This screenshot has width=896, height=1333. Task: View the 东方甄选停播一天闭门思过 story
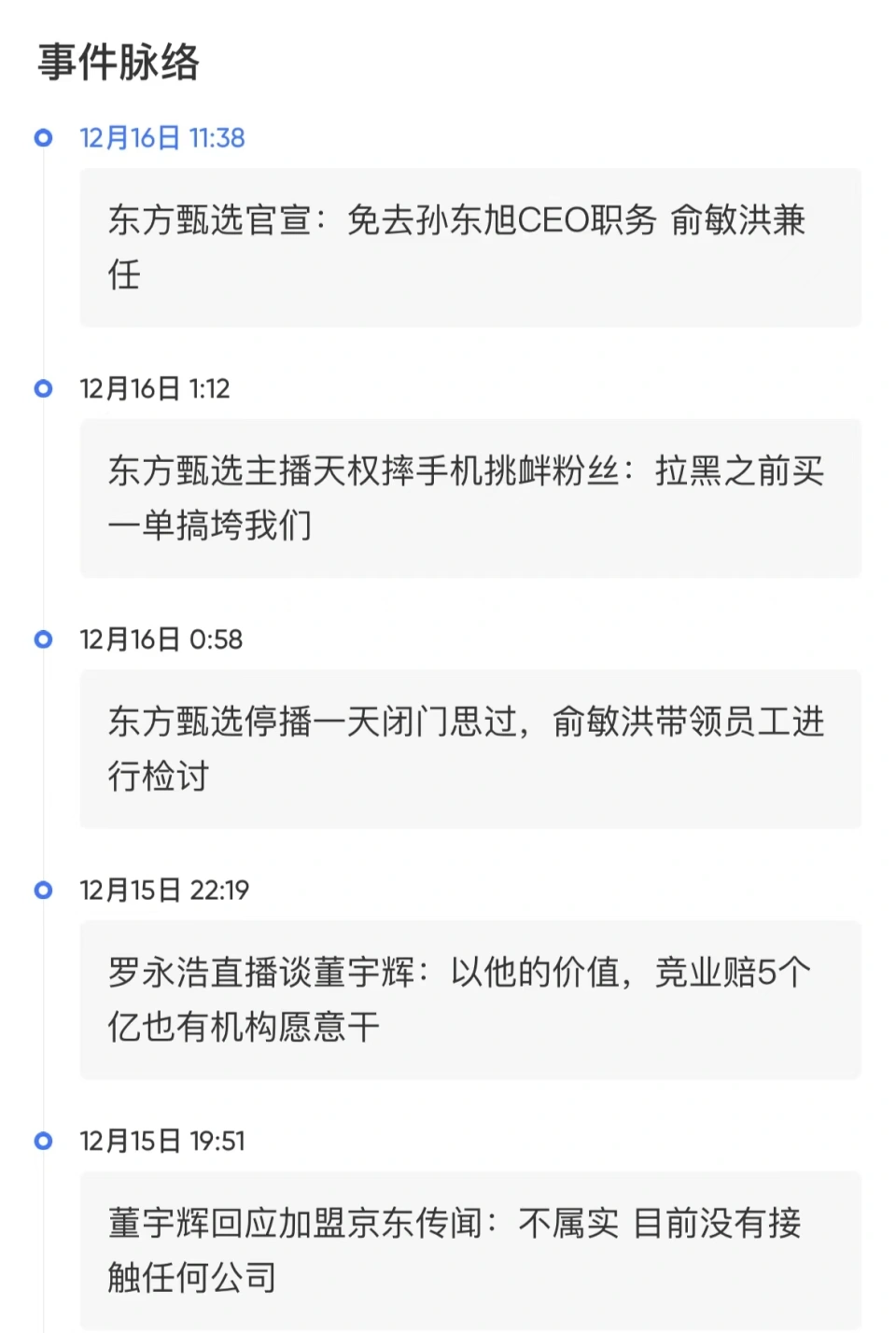click(469, 749)
